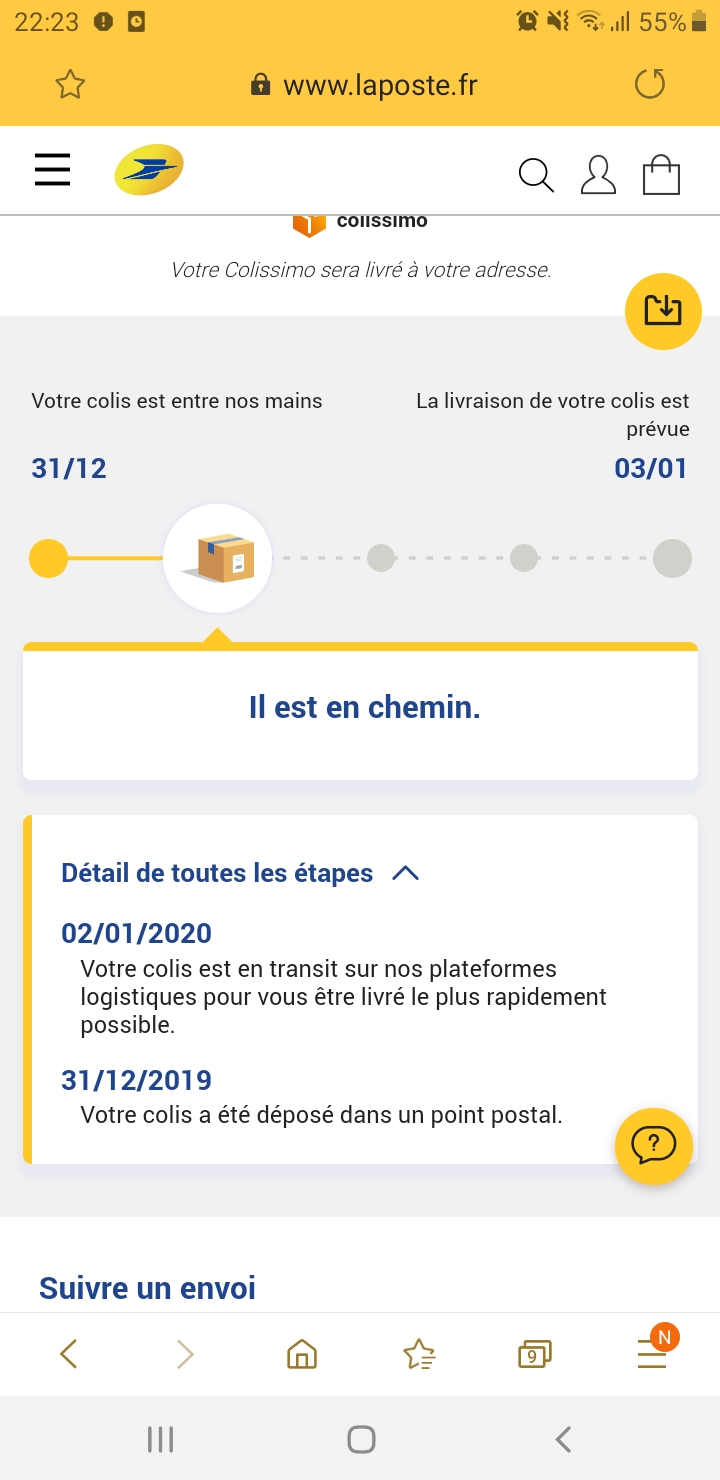Tap the system home button
The image size is (720, 1480).
(x=361, y=1439)
